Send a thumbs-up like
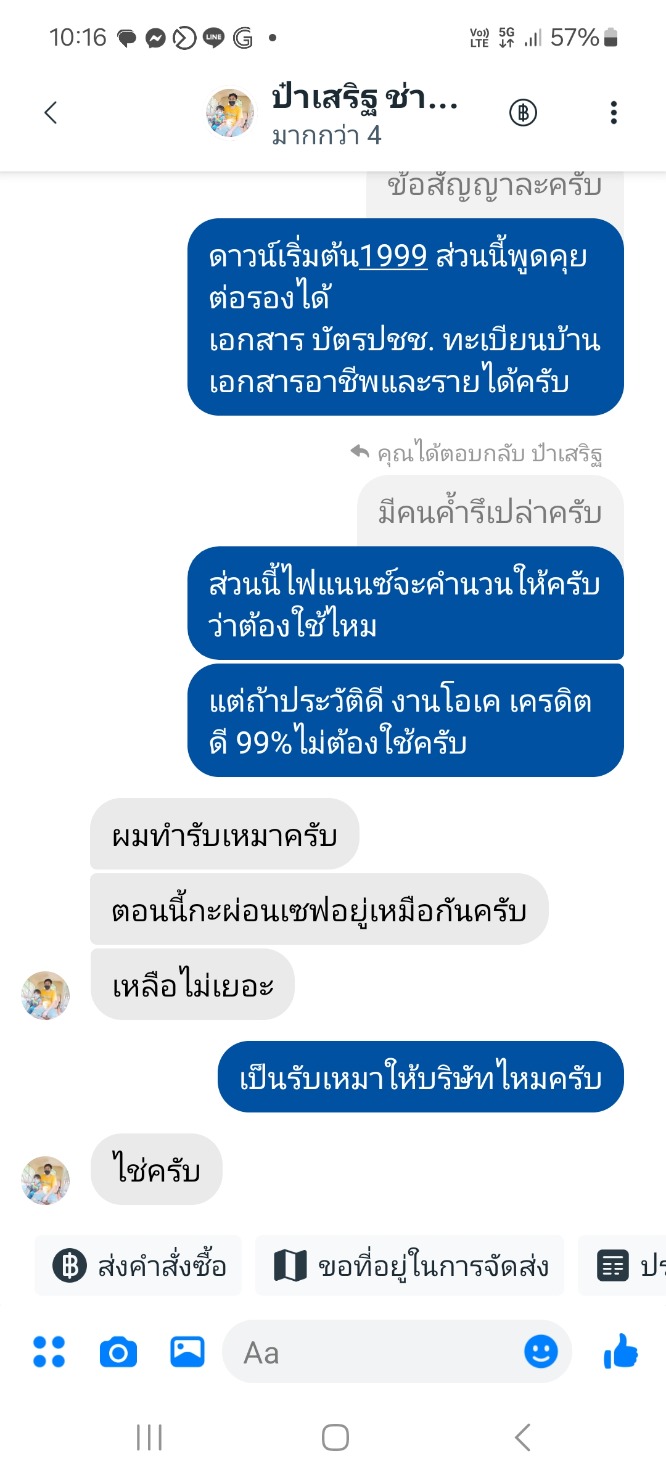666x1480 pixels. 620,1352
